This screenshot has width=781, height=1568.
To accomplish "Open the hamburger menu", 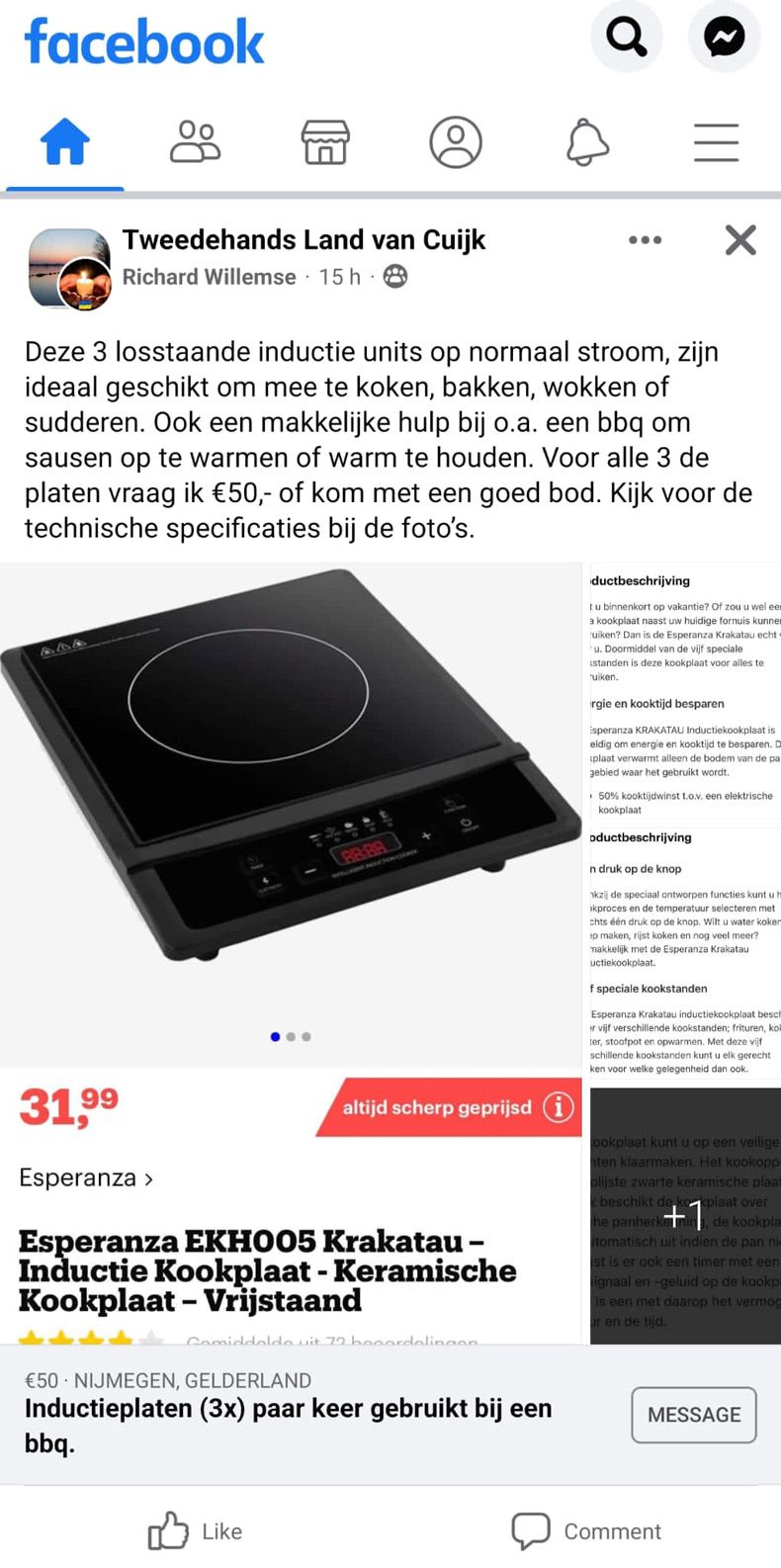I will (x=716, y=141).
